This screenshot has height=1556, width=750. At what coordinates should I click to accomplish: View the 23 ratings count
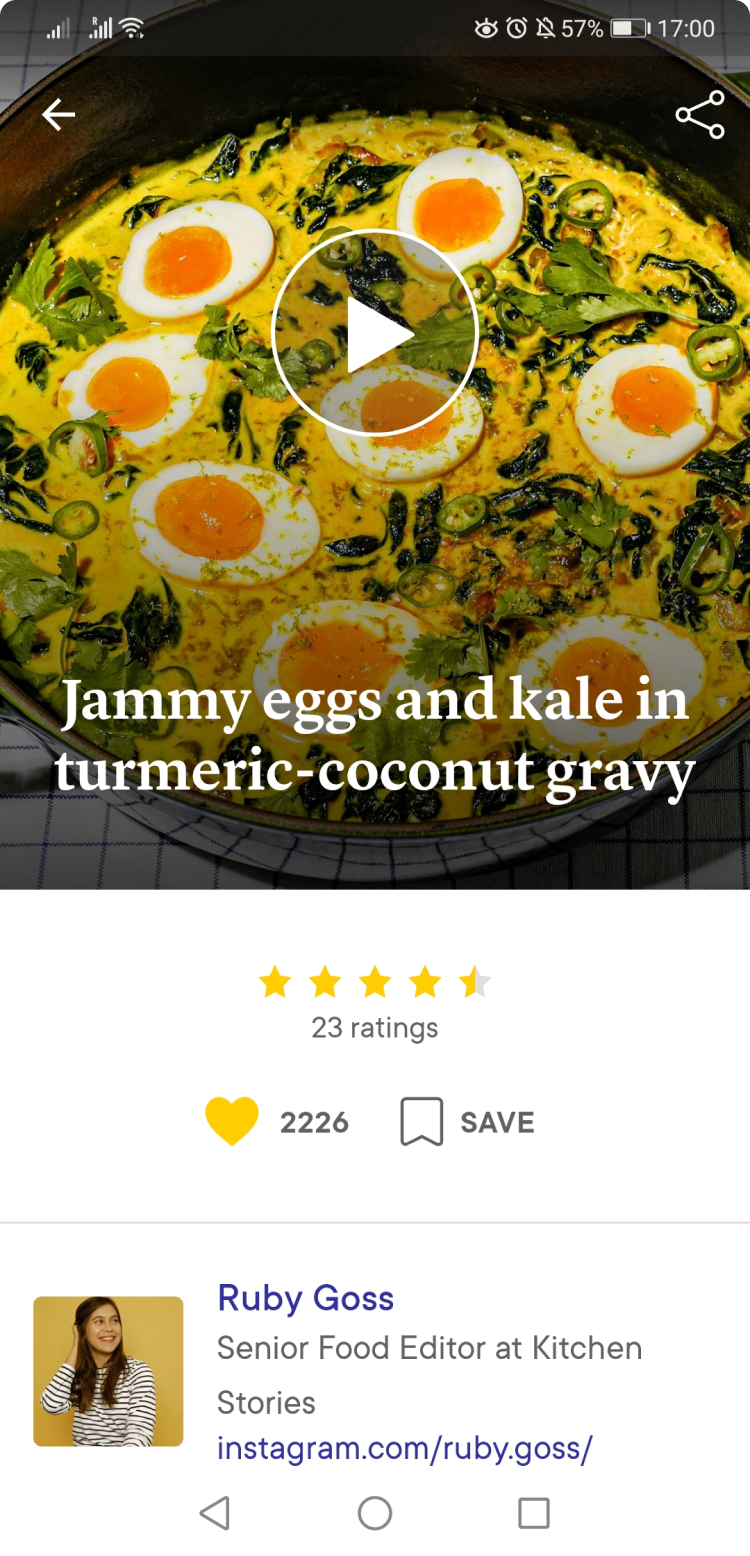pos(375,1027)
